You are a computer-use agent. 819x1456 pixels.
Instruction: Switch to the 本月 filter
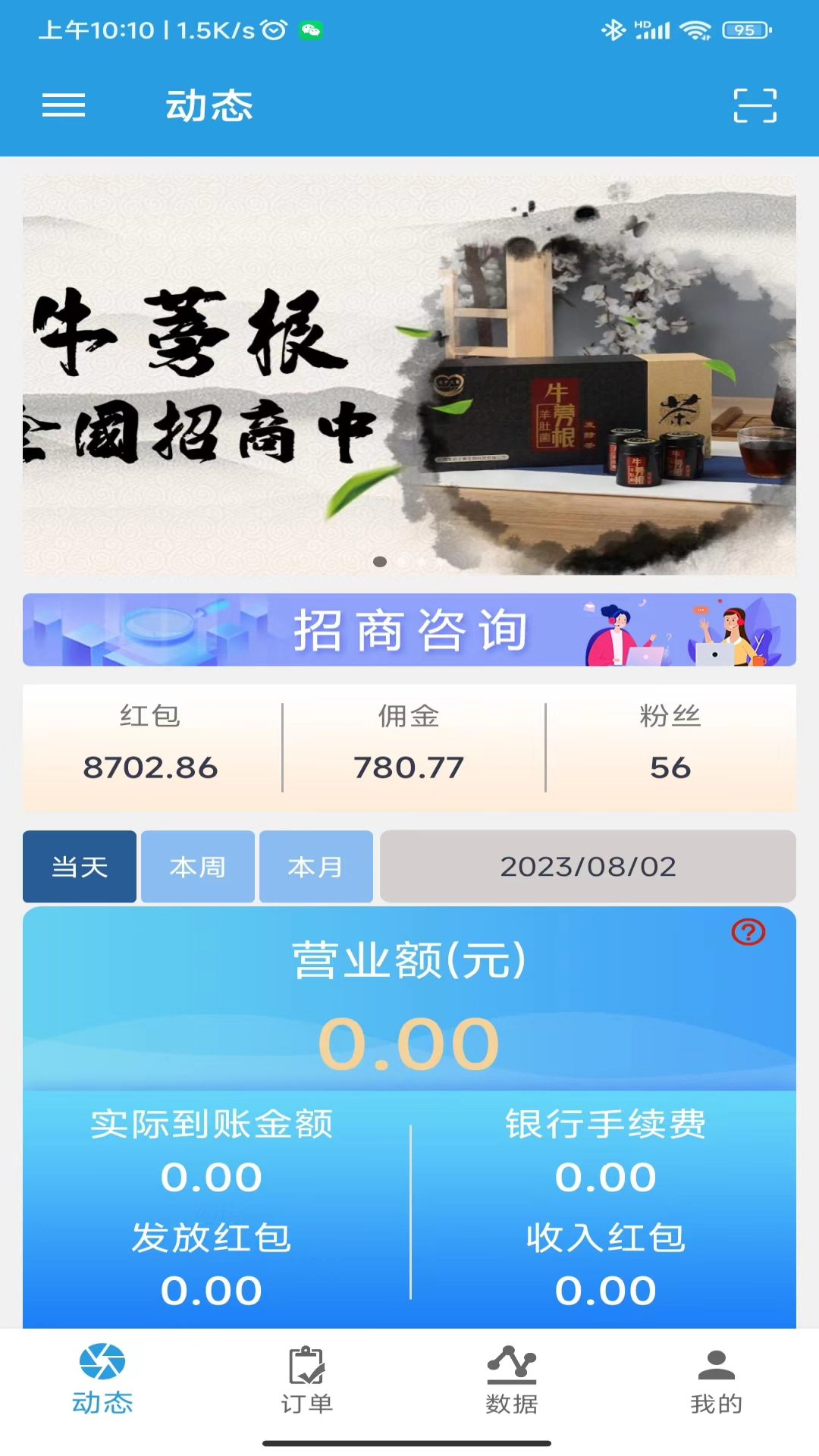[x=315, y=867]
